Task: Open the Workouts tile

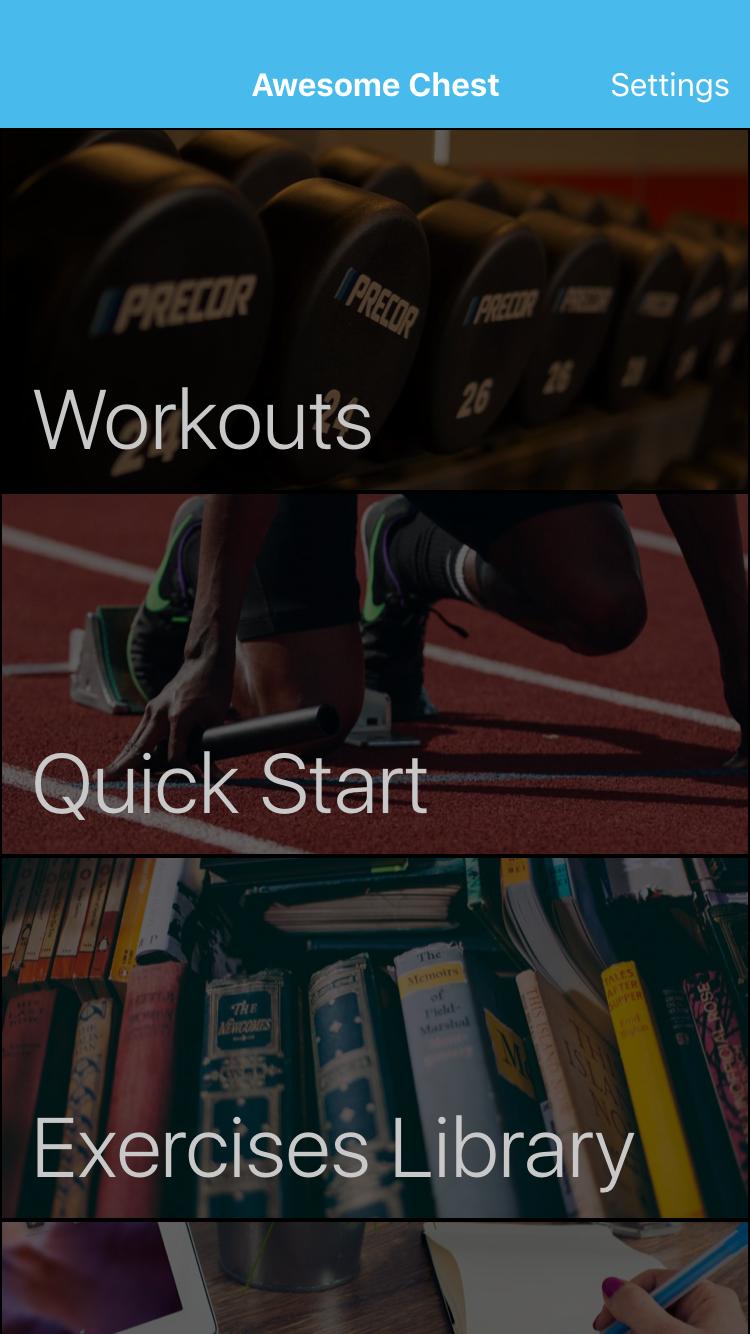Action: (x=375, y=310)
